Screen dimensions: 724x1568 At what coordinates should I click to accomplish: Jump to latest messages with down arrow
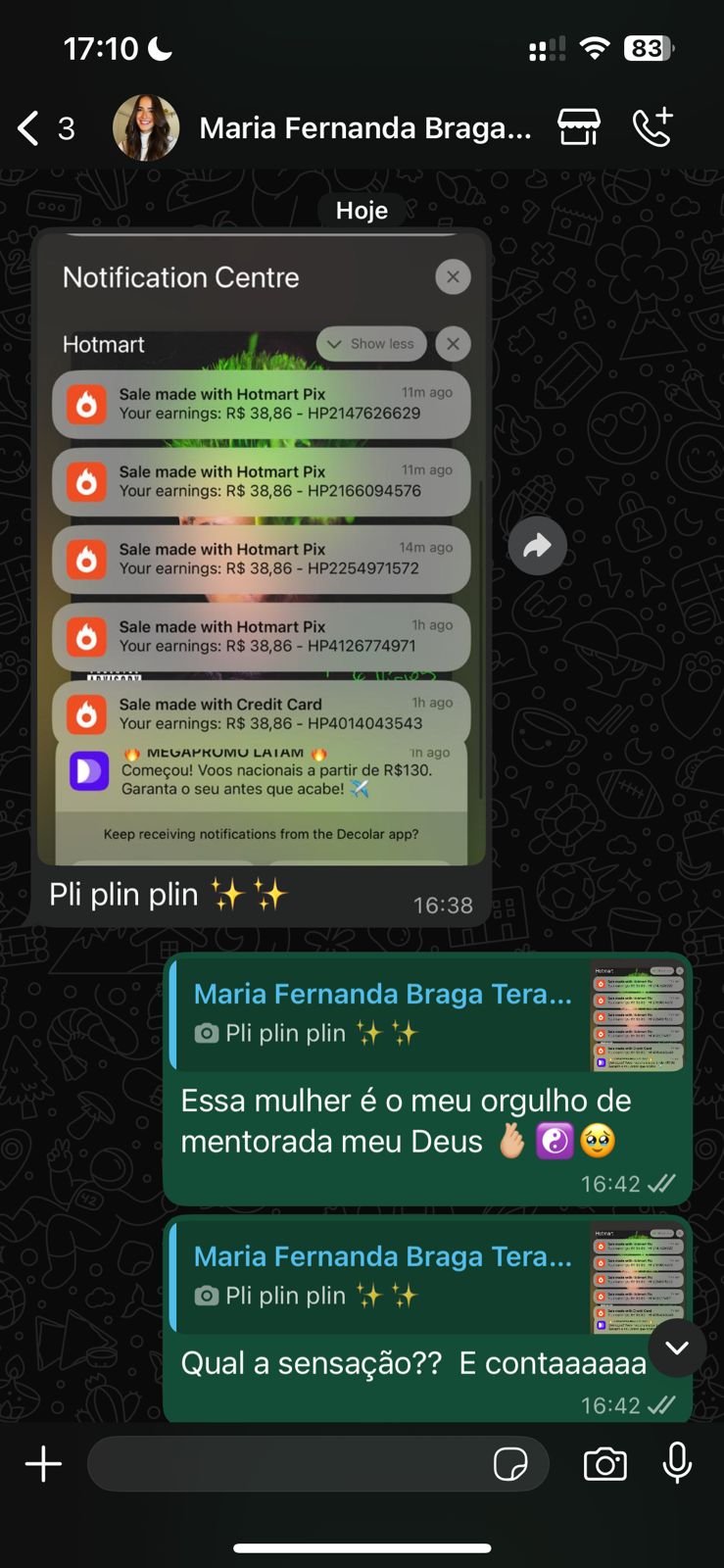pyautogui.click(x=677, y=1348)
